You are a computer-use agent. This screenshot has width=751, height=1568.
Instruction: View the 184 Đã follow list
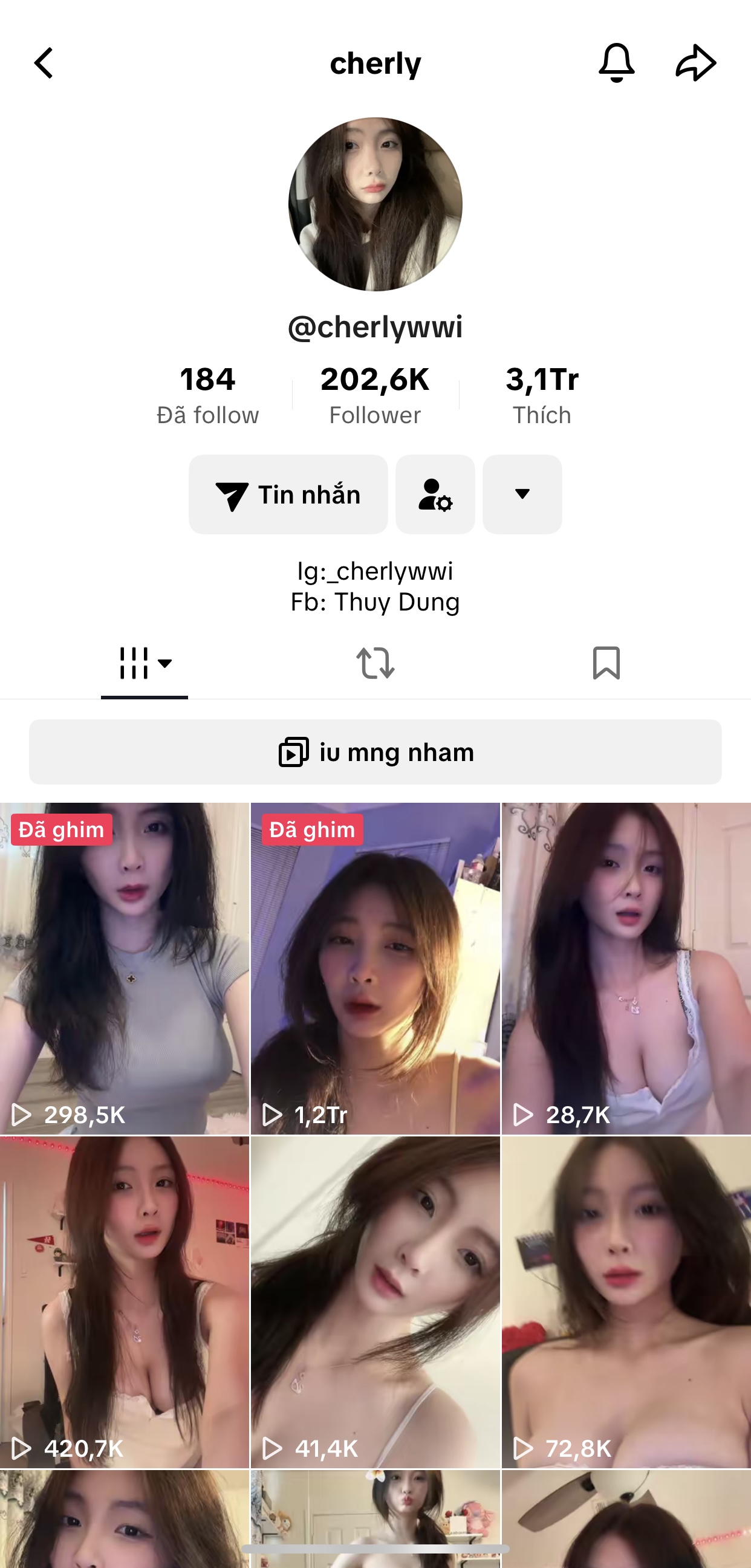(207, 395)
